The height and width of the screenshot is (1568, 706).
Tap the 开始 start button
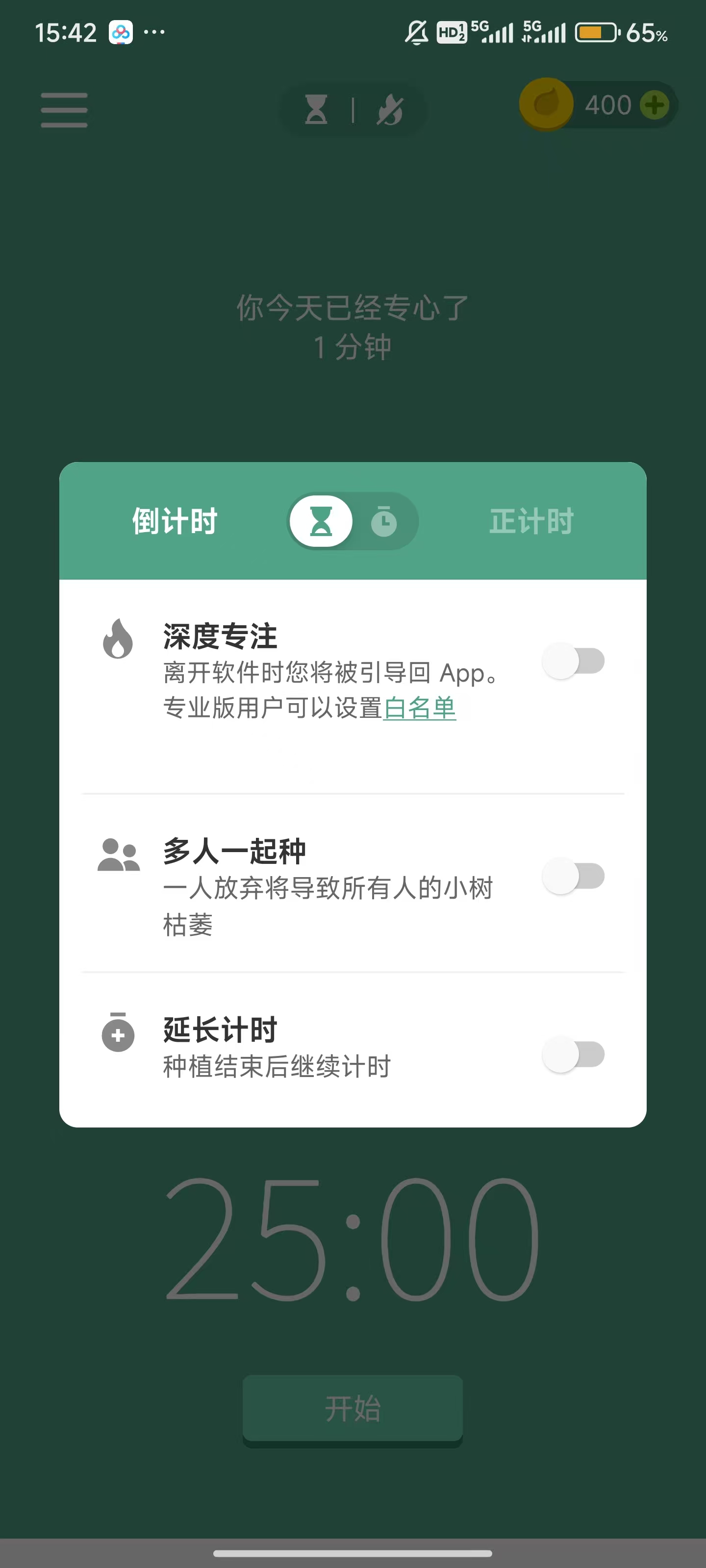[x=353, y=1409]
